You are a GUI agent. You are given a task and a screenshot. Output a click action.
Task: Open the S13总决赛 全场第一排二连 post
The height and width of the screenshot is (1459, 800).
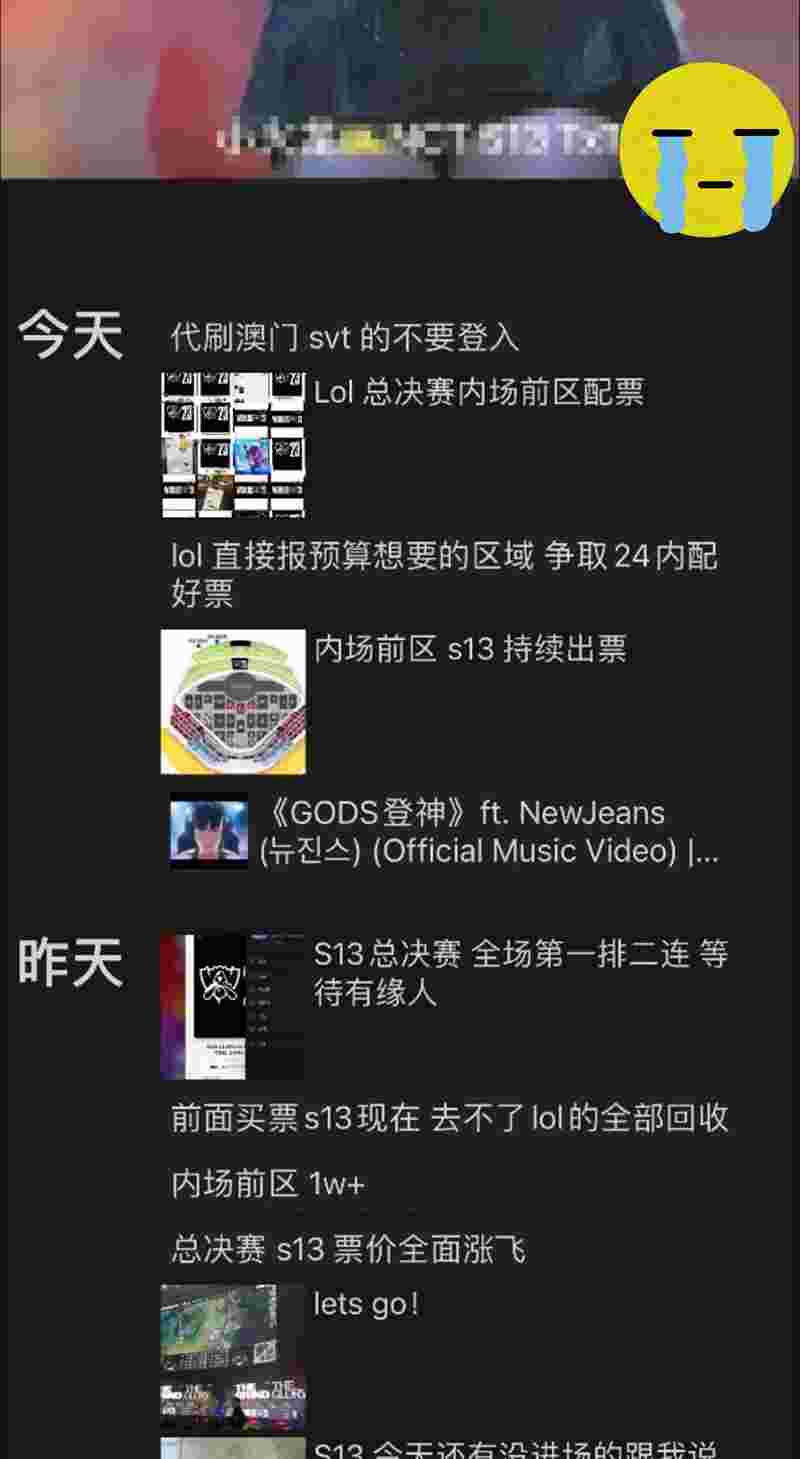coord(520,973)
